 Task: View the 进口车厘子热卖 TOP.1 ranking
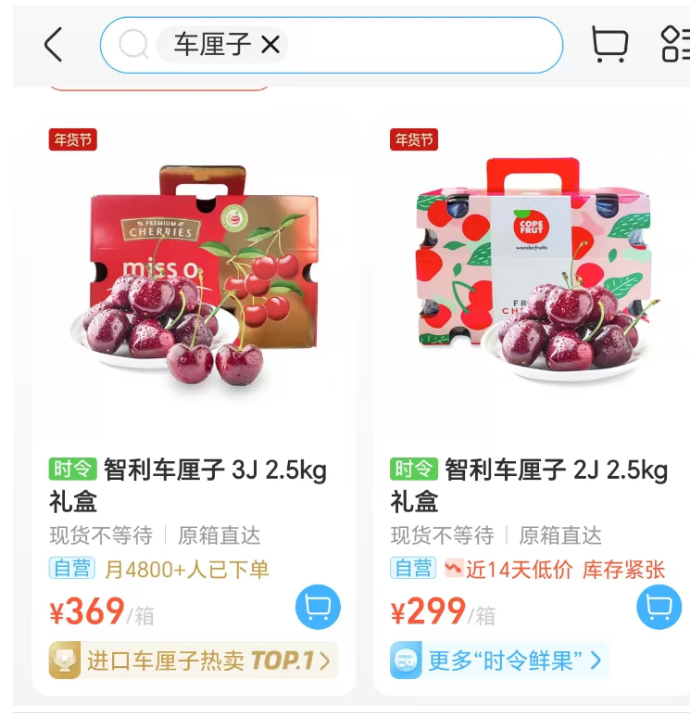(194, 660)
